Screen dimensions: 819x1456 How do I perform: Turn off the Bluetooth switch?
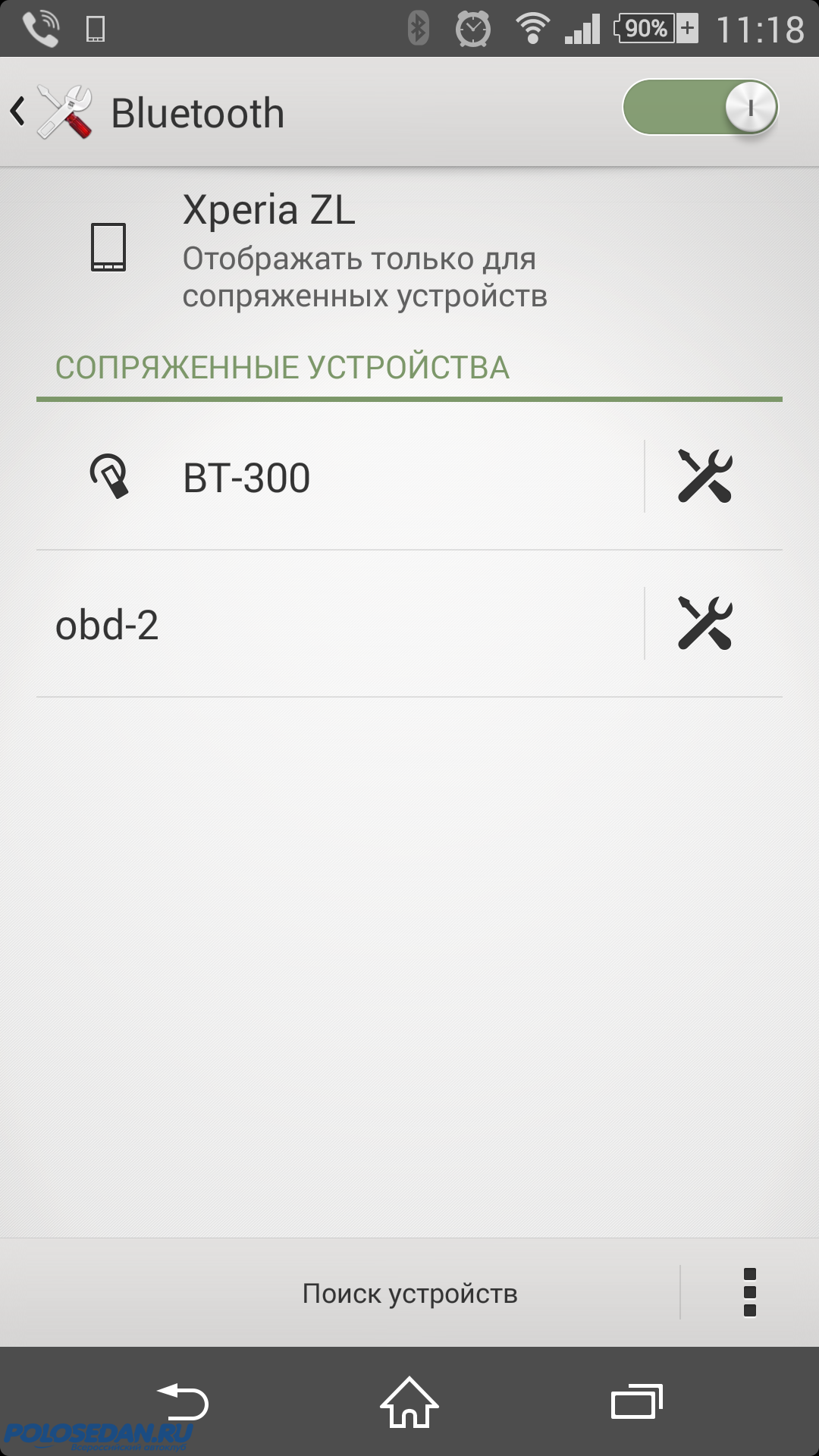coord(700,108)
